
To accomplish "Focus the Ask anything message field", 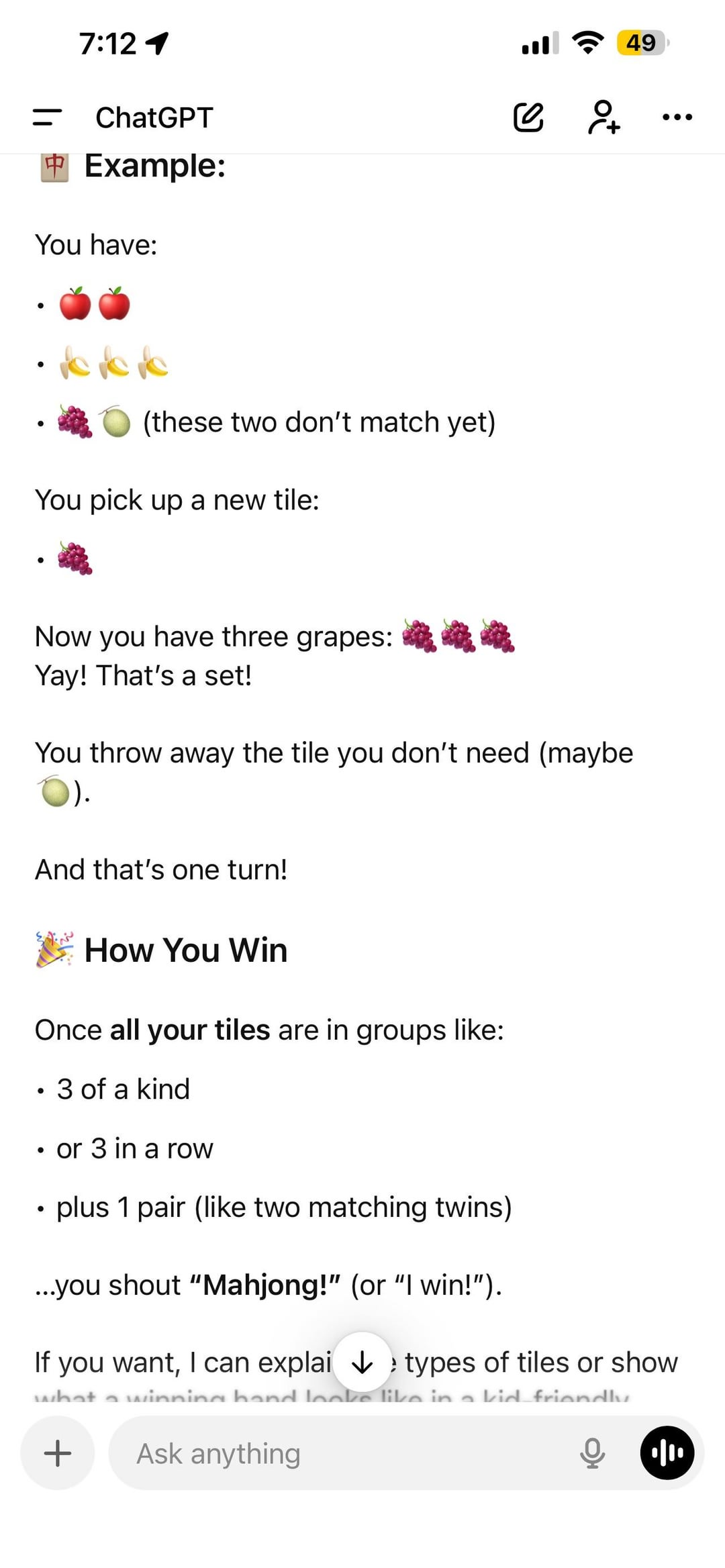I will [336, 1453].
